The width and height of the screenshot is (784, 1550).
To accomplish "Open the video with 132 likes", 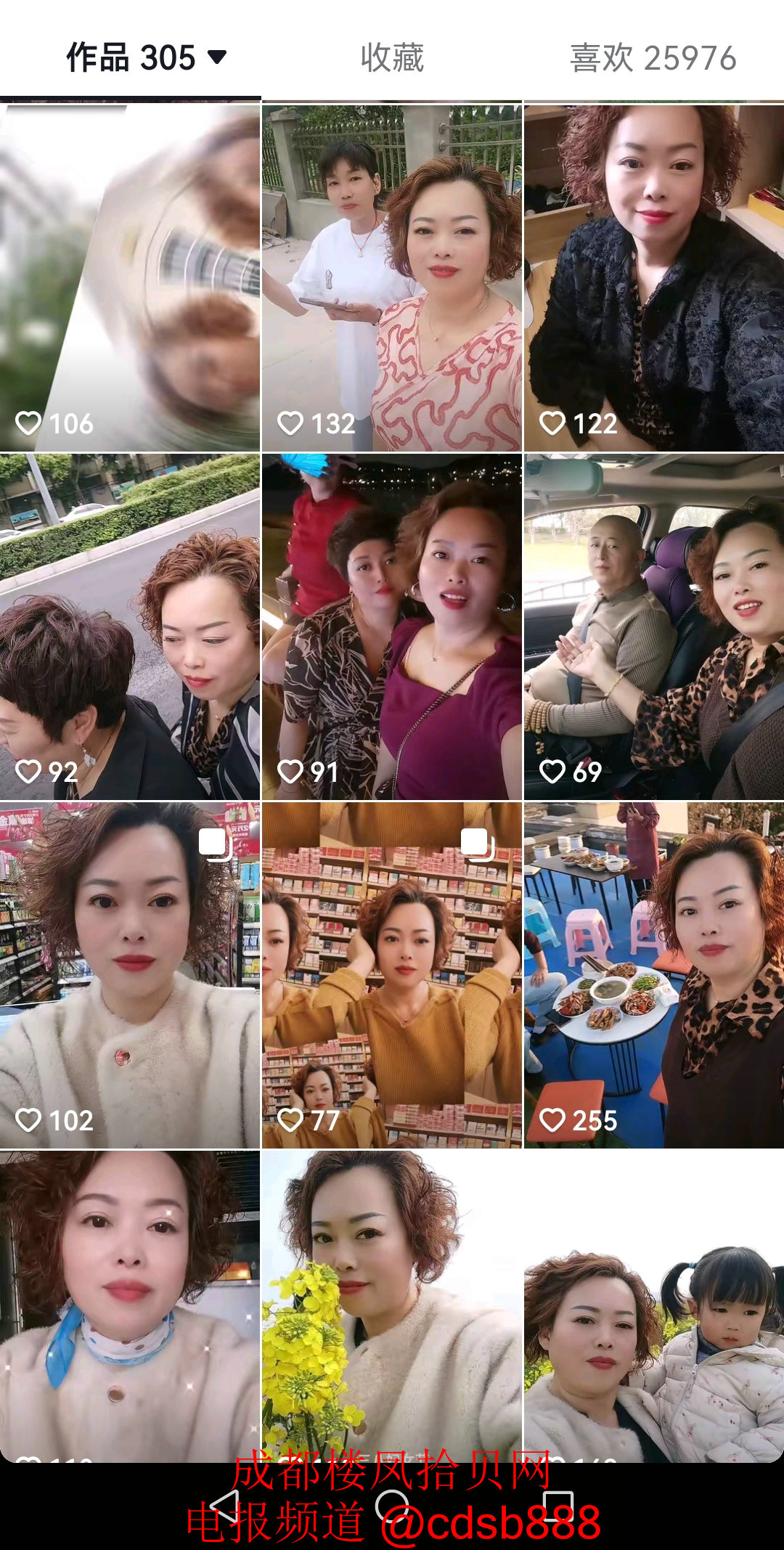I will (x=392, y=277).
